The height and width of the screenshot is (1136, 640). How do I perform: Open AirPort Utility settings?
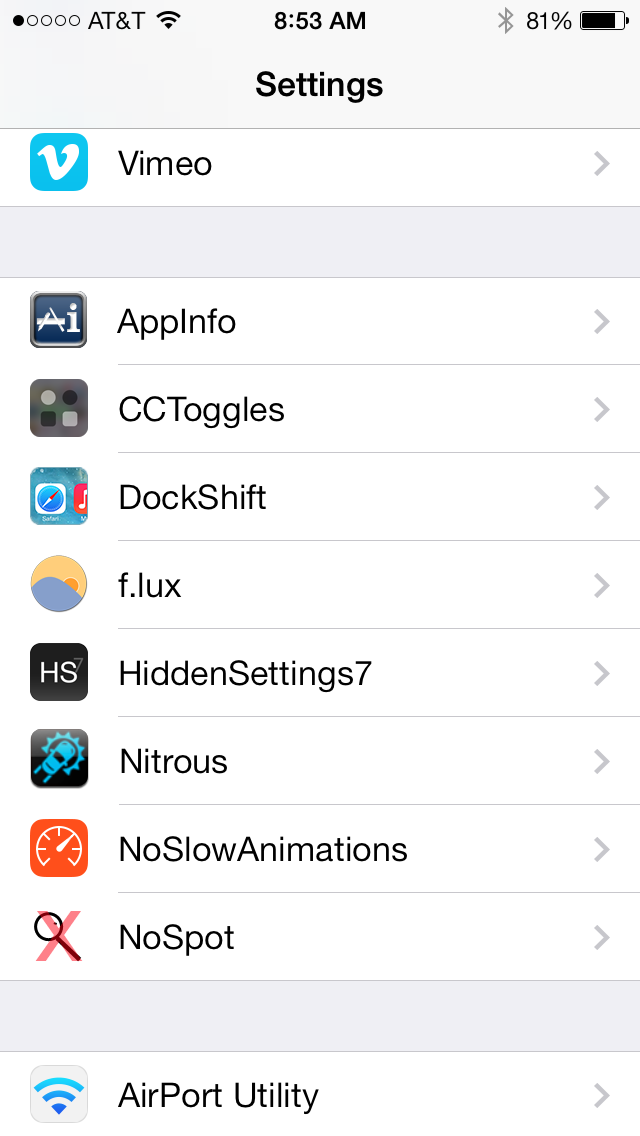[320, 1094]
